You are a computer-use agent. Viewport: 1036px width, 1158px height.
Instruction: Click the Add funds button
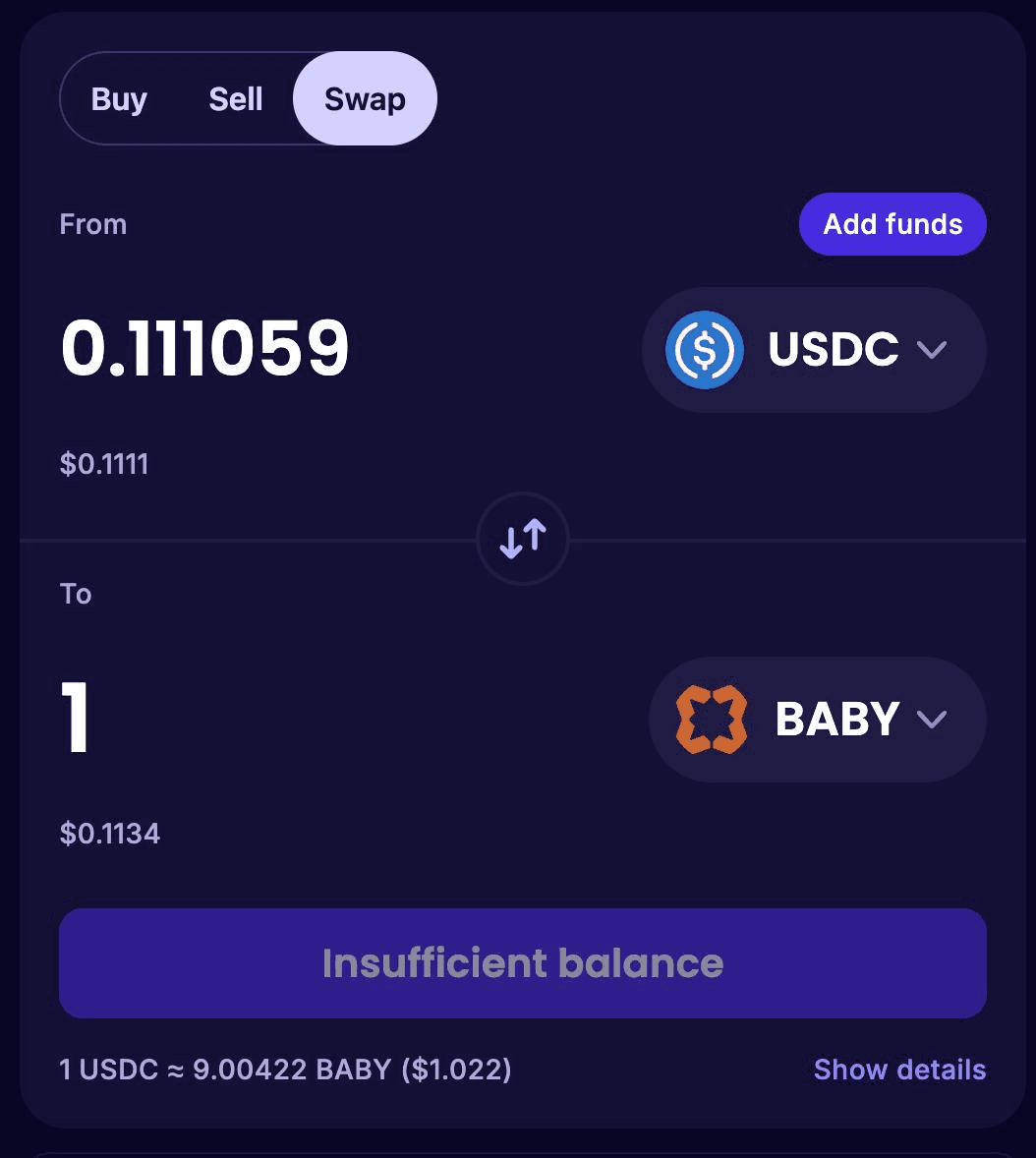coord(892,224)
